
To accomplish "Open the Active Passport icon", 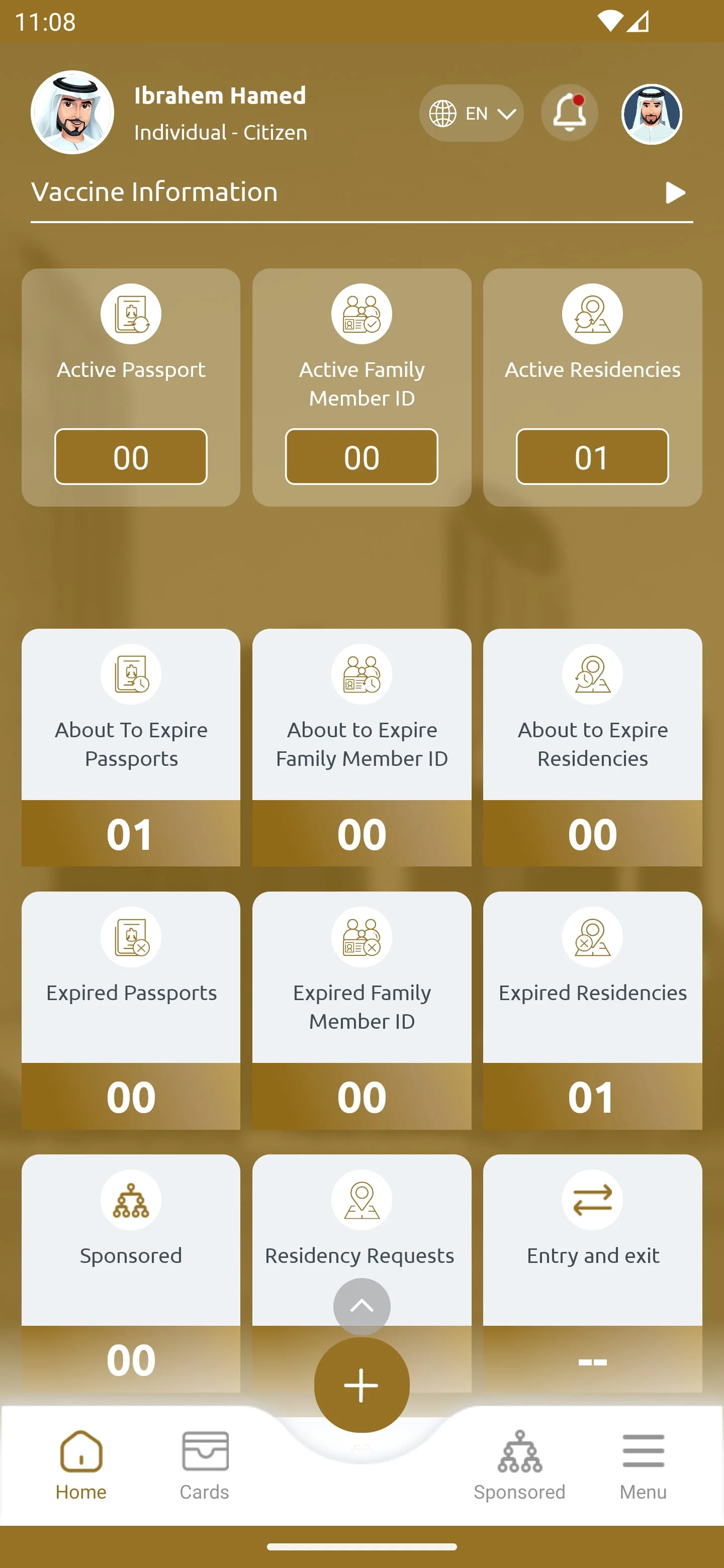I will coord(130,314).
